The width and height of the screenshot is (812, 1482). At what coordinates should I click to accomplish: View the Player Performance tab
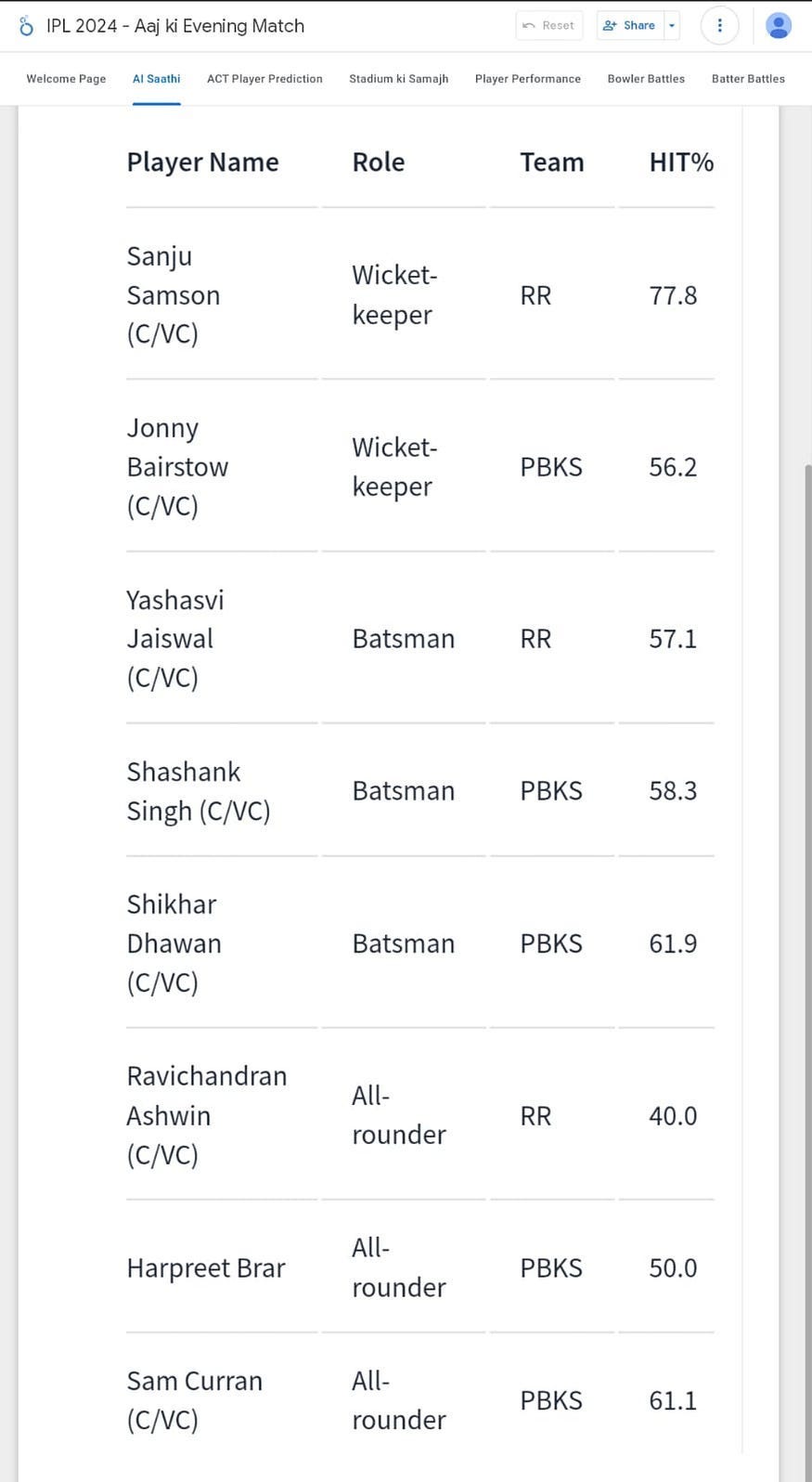(527, 79)
